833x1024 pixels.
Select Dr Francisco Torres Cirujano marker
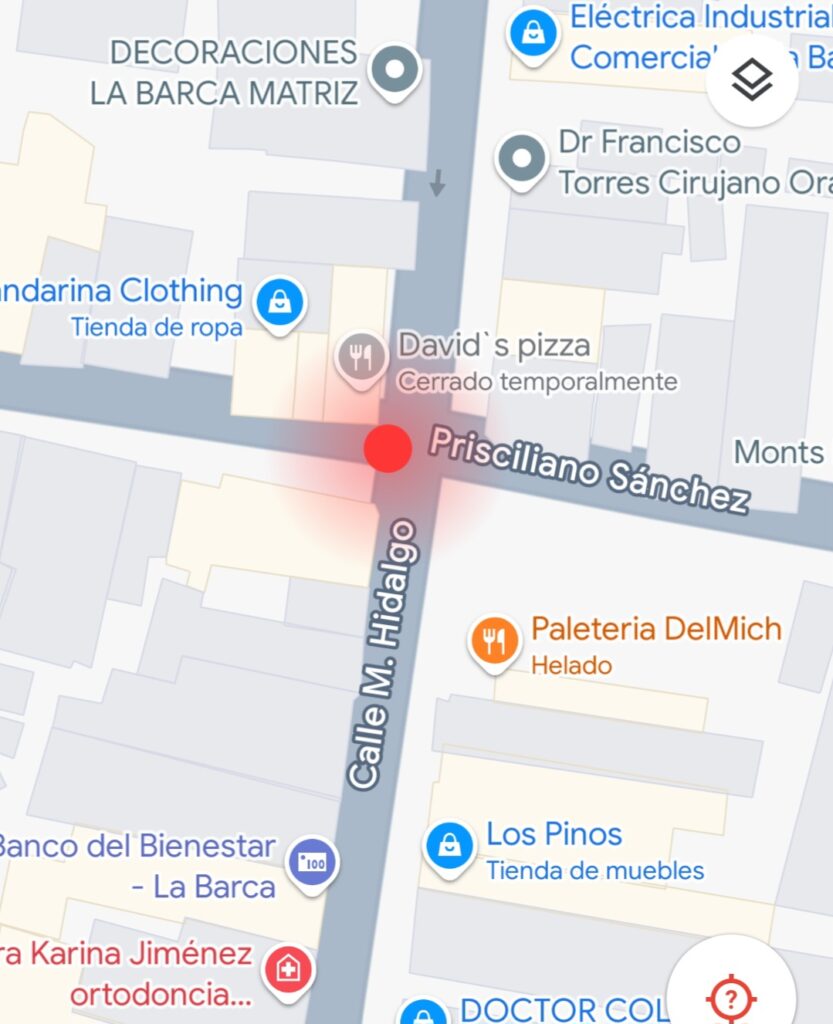point(522,158)
